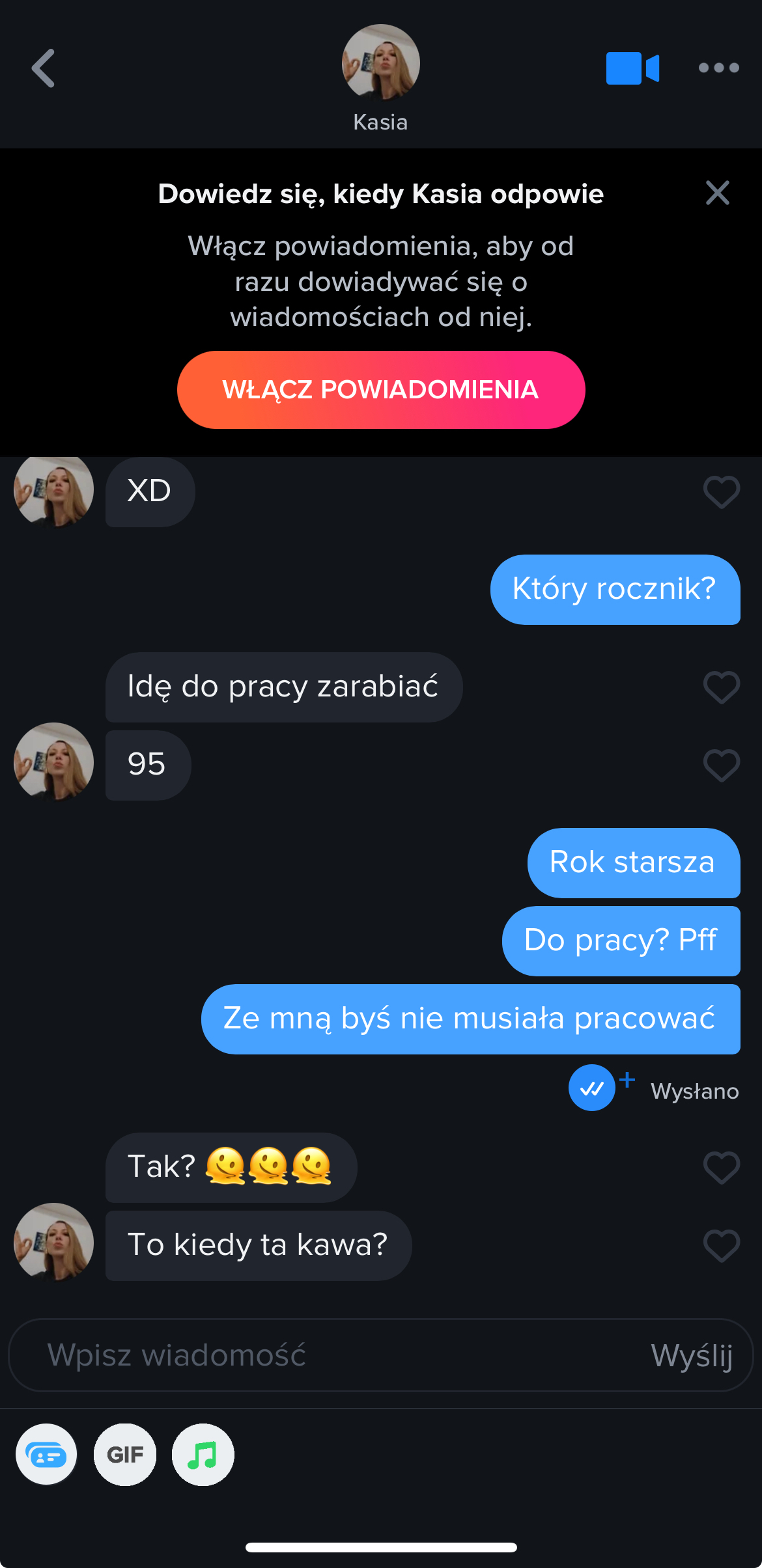Like the "95" message

click(722, 765)
